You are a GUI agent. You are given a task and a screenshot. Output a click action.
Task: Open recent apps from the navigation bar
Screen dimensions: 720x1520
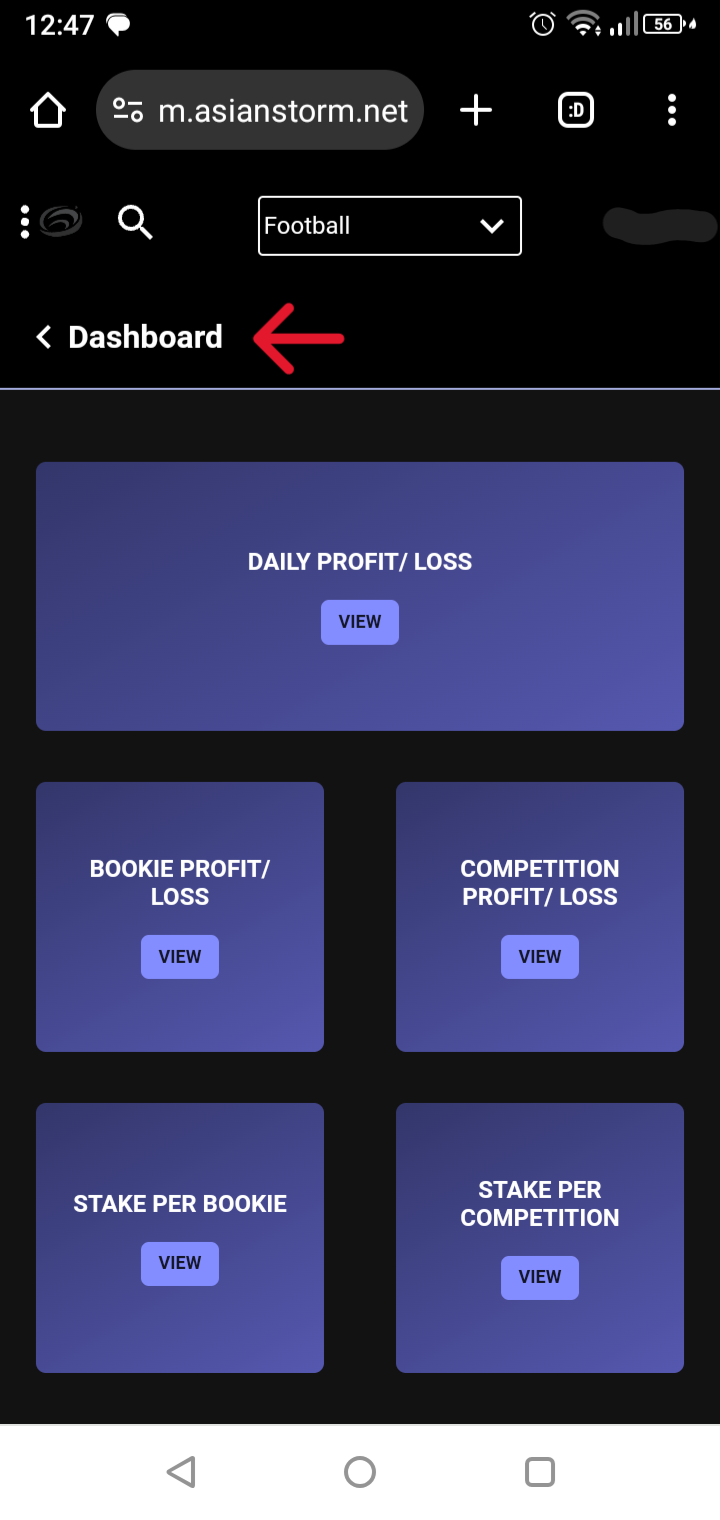point(540,1472)
